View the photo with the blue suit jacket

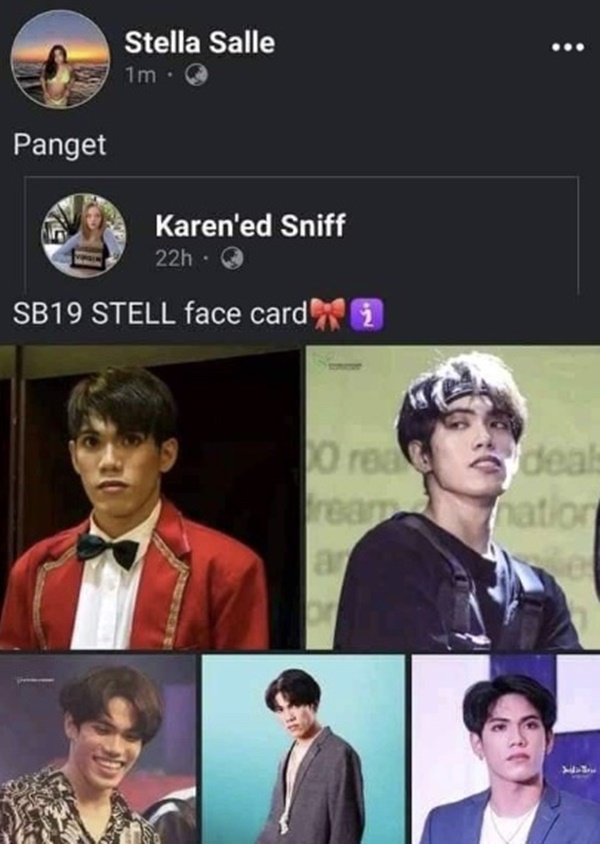point(506,749)
